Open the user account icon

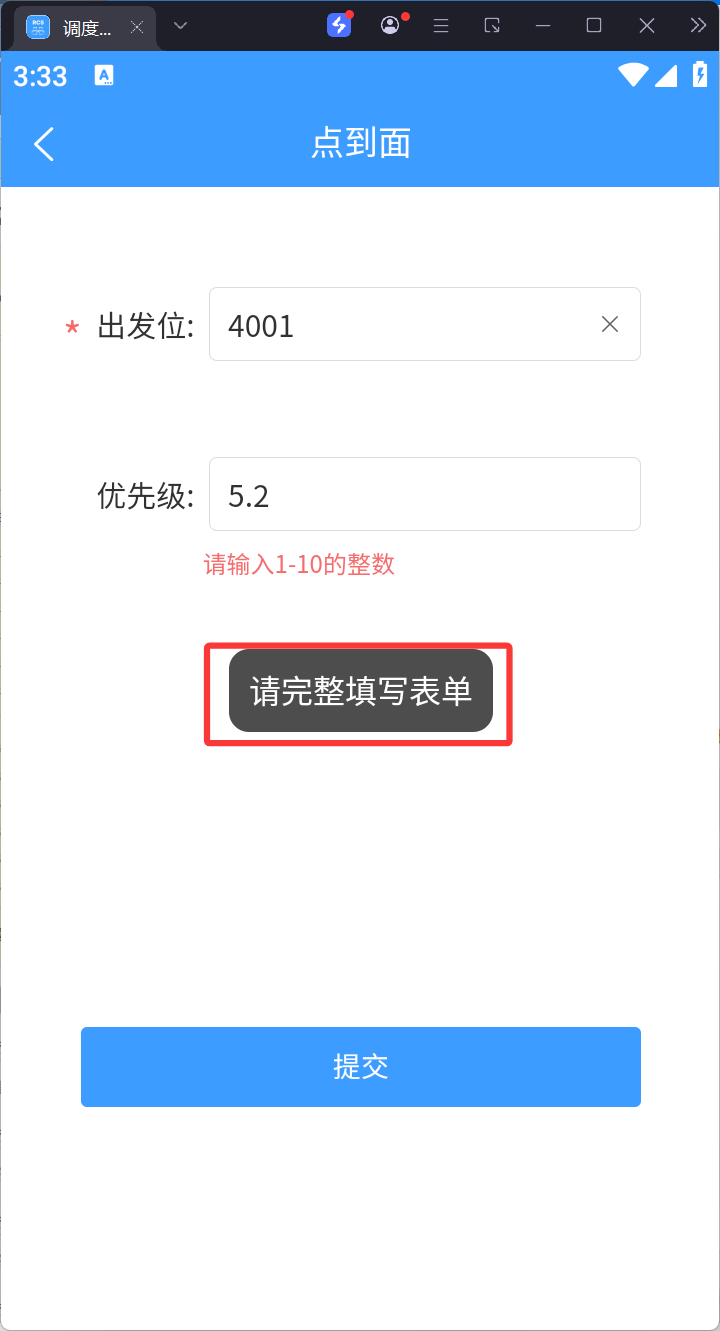coord(390,26)
